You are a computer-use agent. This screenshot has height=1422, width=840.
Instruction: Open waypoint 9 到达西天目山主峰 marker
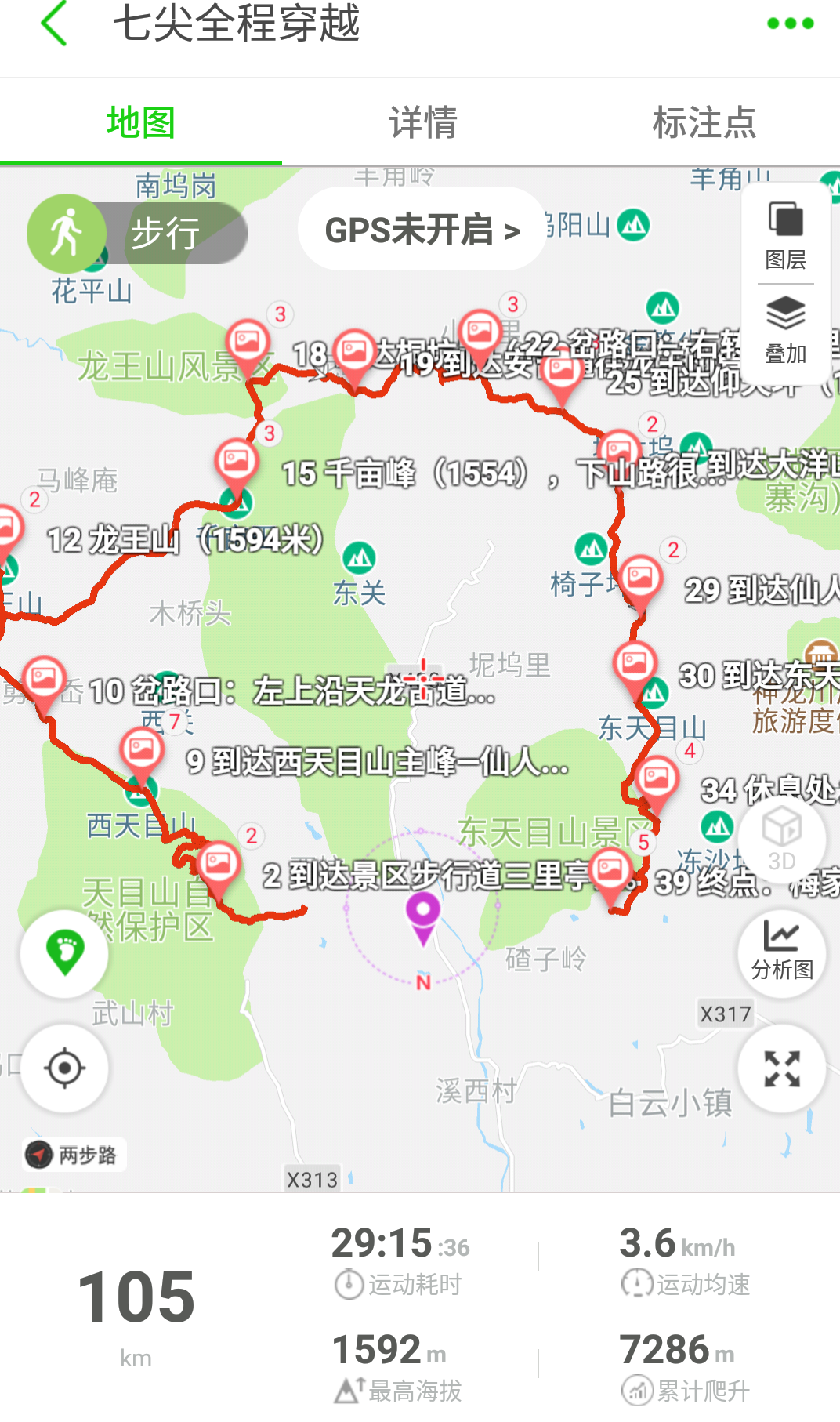point(142,753)
